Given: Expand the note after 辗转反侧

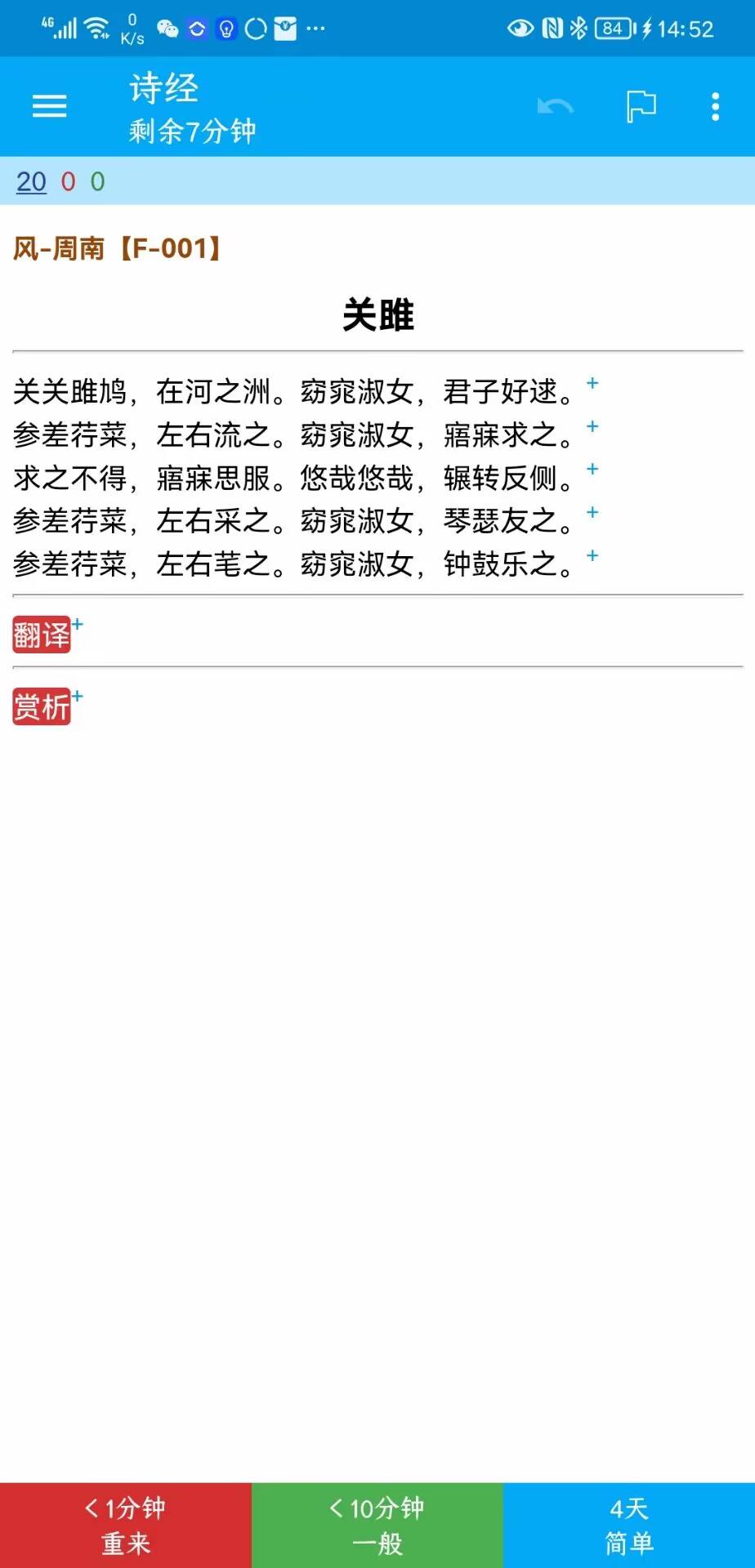Looking at the screenshot, I should 592,469.
